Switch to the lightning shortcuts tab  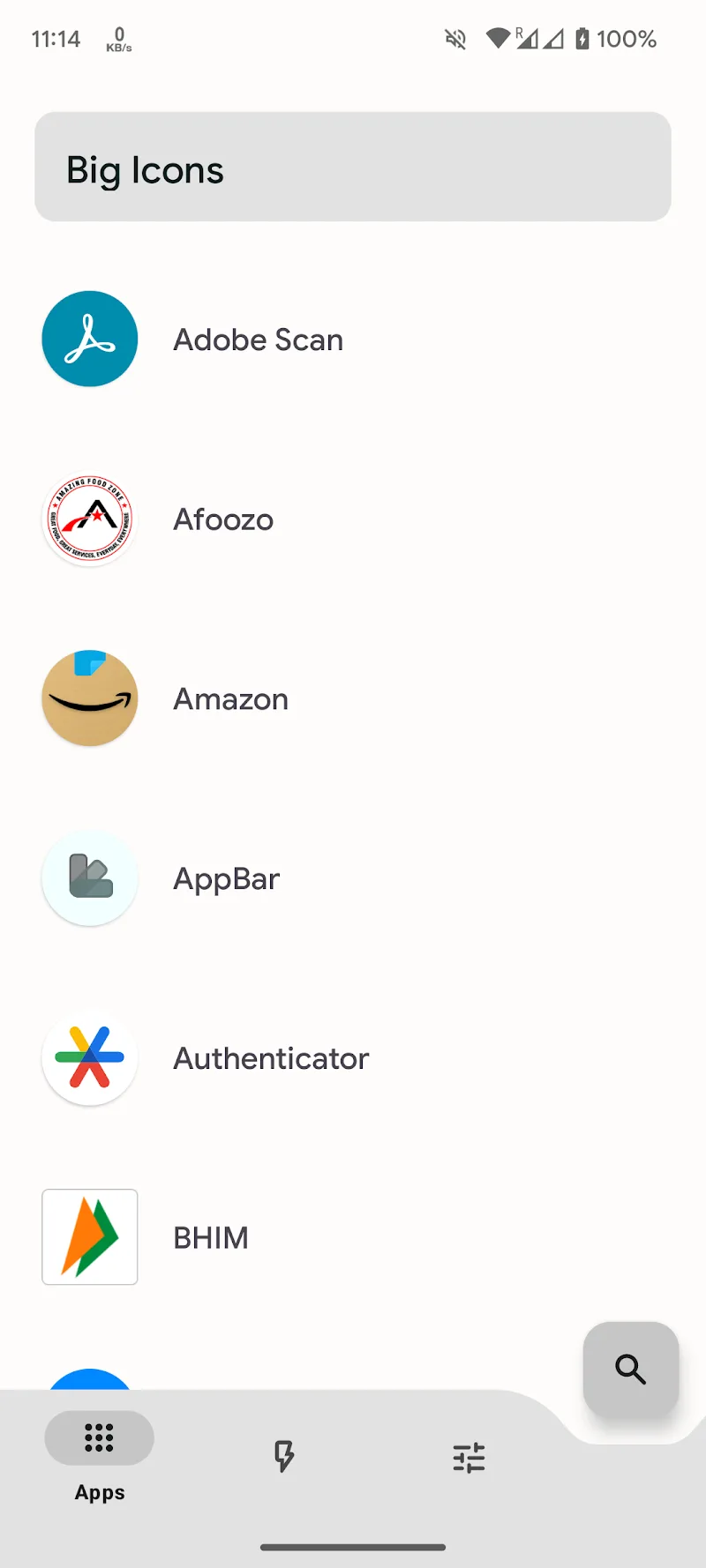(x=283, y=1457)
